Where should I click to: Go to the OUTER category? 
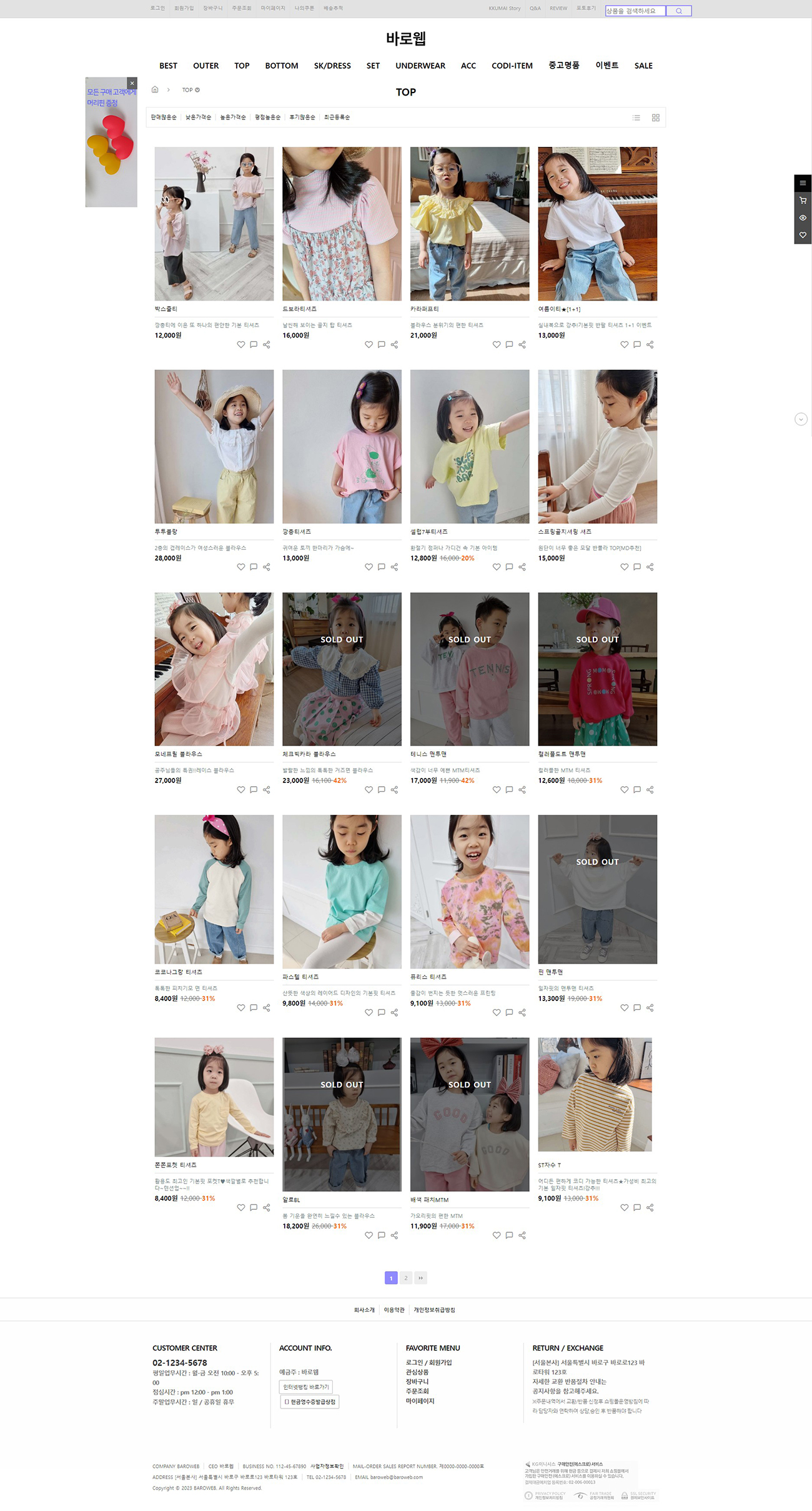(205, 66)
